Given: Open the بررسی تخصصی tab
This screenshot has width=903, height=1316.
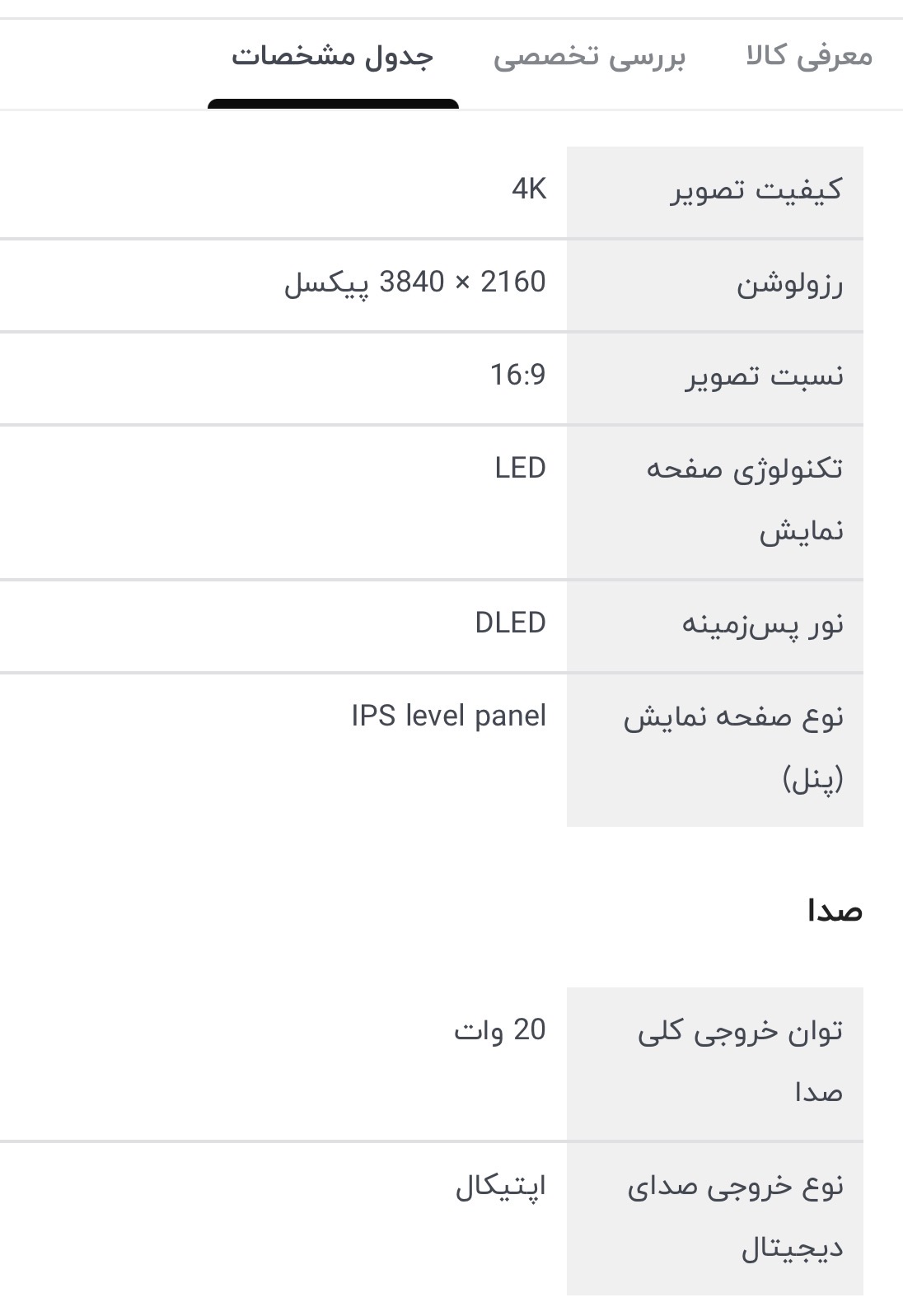Looking at the screenshot, I should click(589, 57).
